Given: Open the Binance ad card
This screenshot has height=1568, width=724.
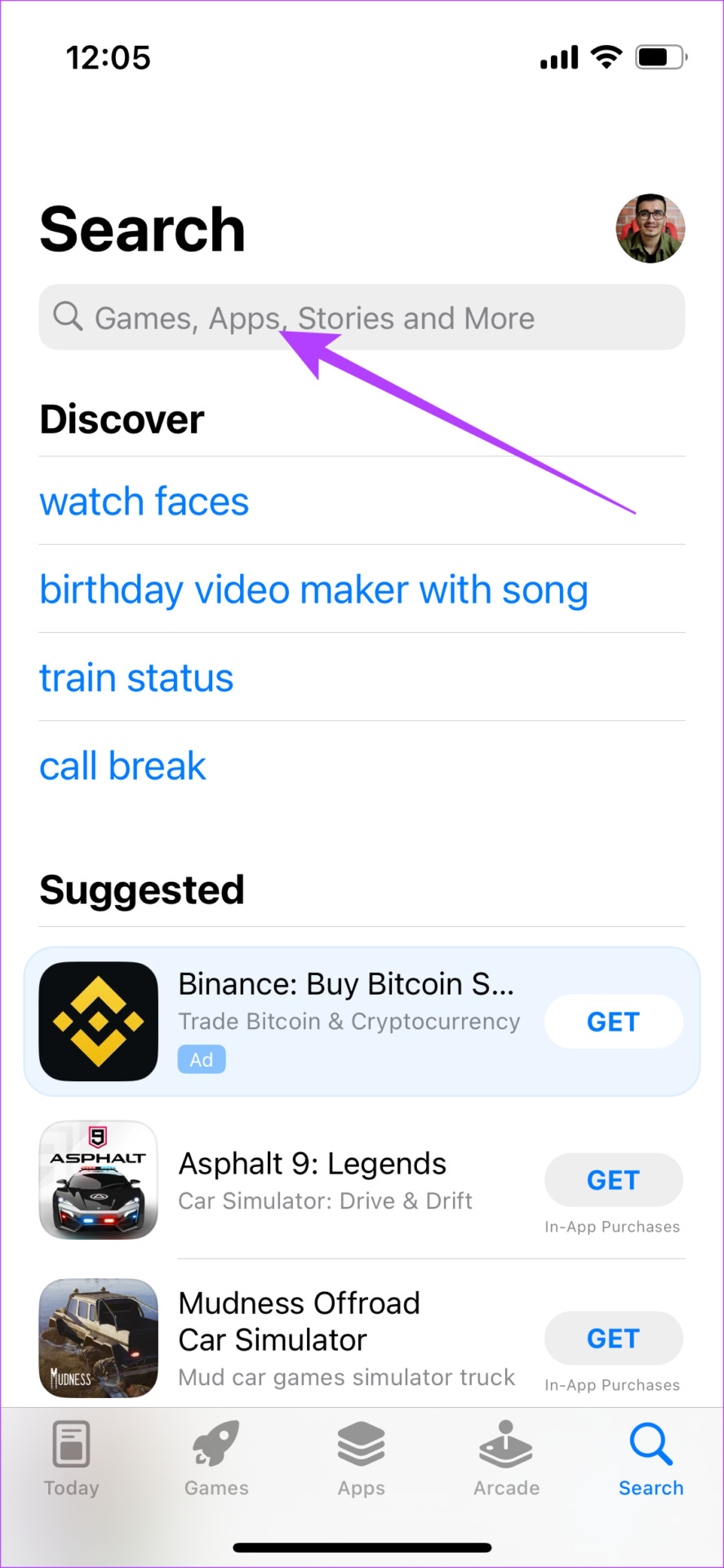Looking at the screenshot, I should 362,1022.
